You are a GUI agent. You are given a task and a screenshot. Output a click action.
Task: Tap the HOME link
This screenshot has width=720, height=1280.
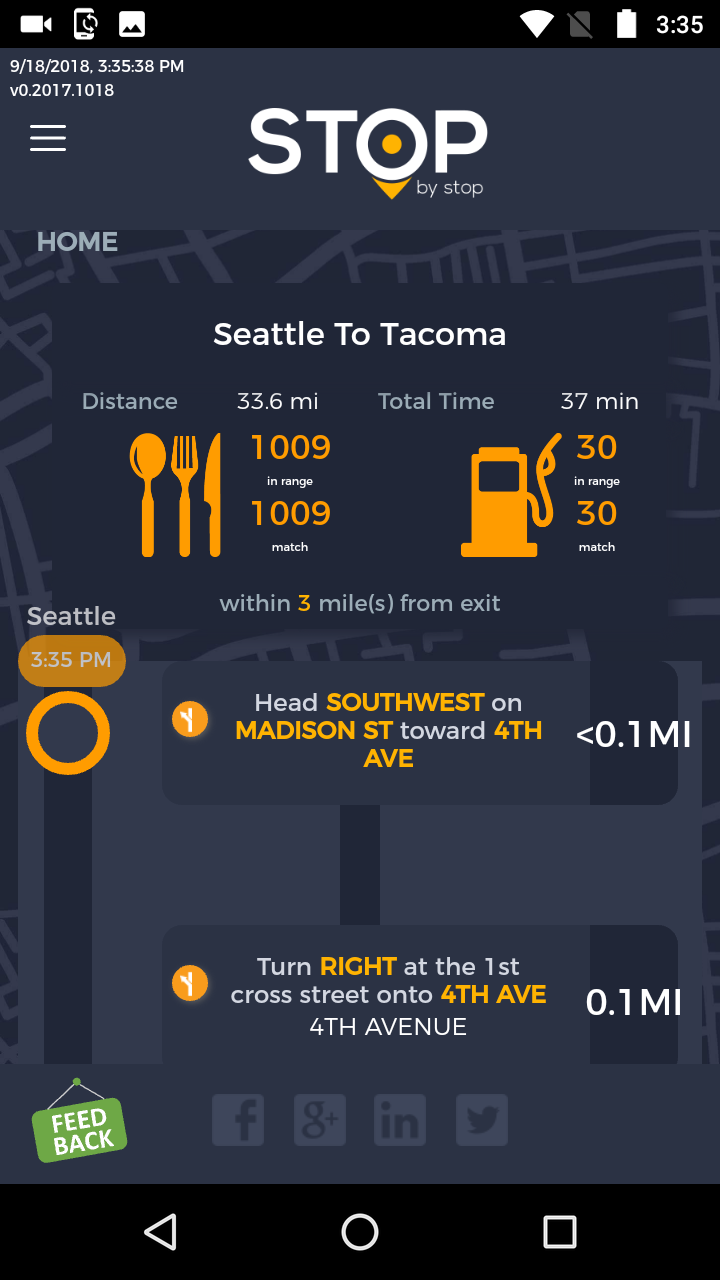click(77, 242)
